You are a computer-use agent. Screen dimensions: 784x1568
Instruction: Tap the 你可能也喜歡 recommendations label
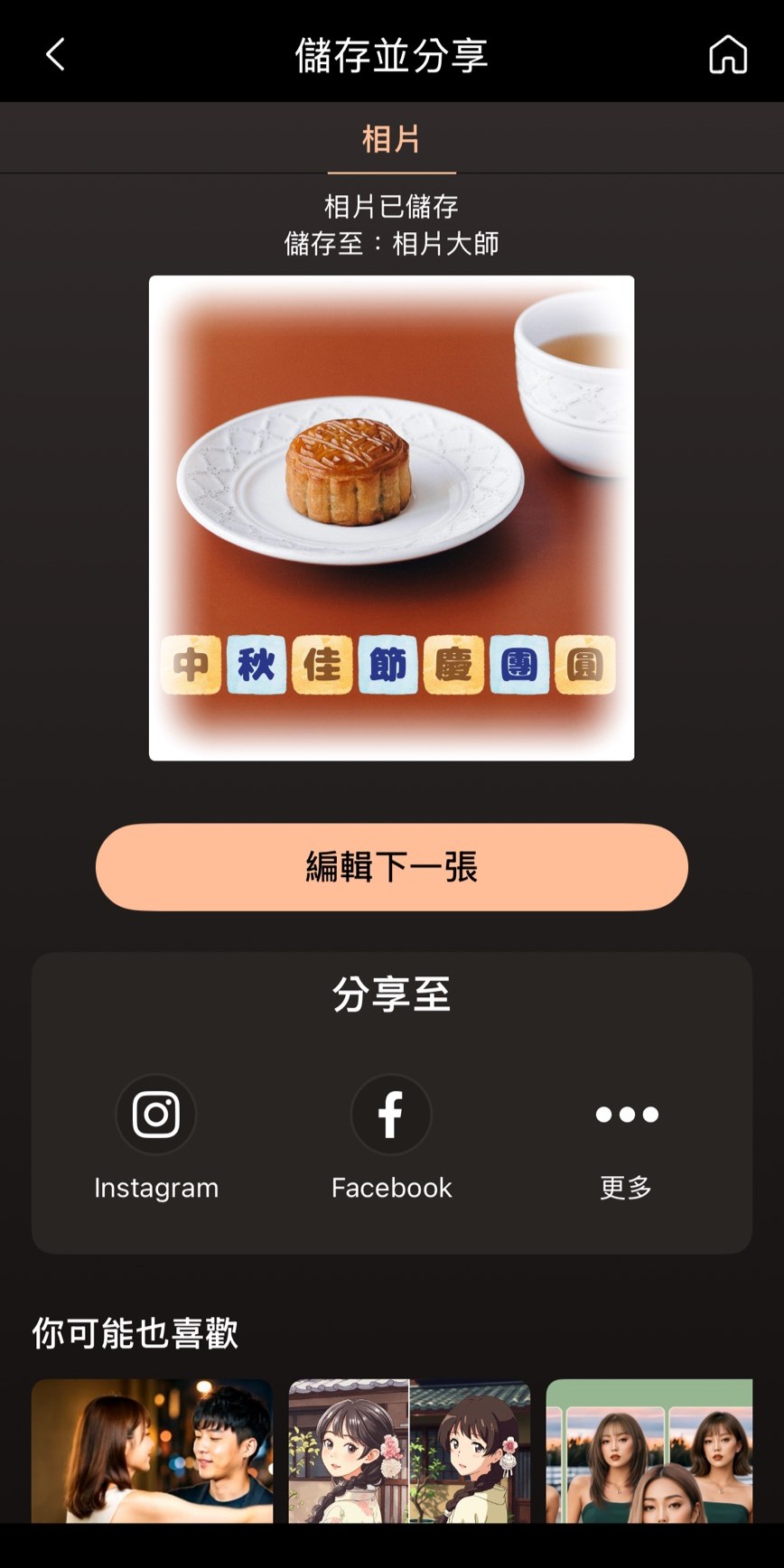(x=135, y=1332)
